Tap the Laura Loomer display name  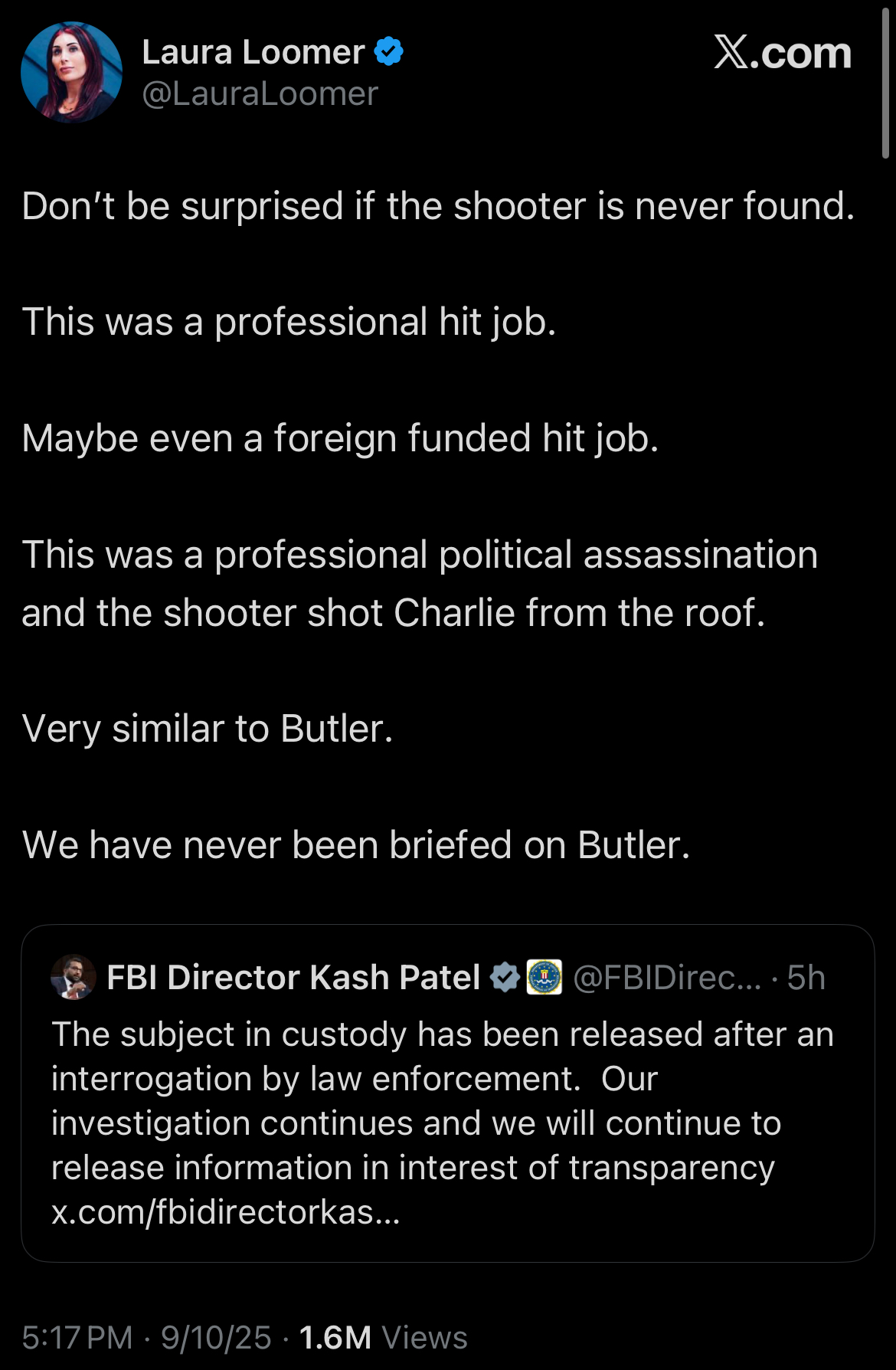[x=253, y=52]
